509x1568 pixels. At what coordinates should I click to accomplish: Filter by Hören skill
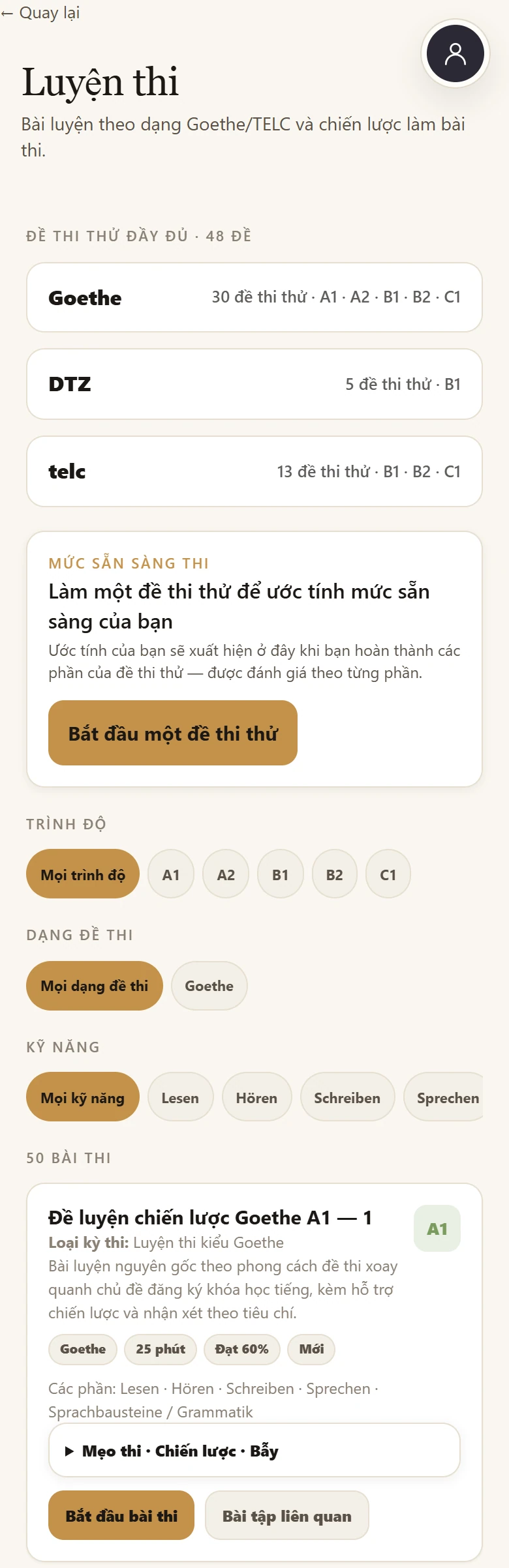tap(256, 1097)
